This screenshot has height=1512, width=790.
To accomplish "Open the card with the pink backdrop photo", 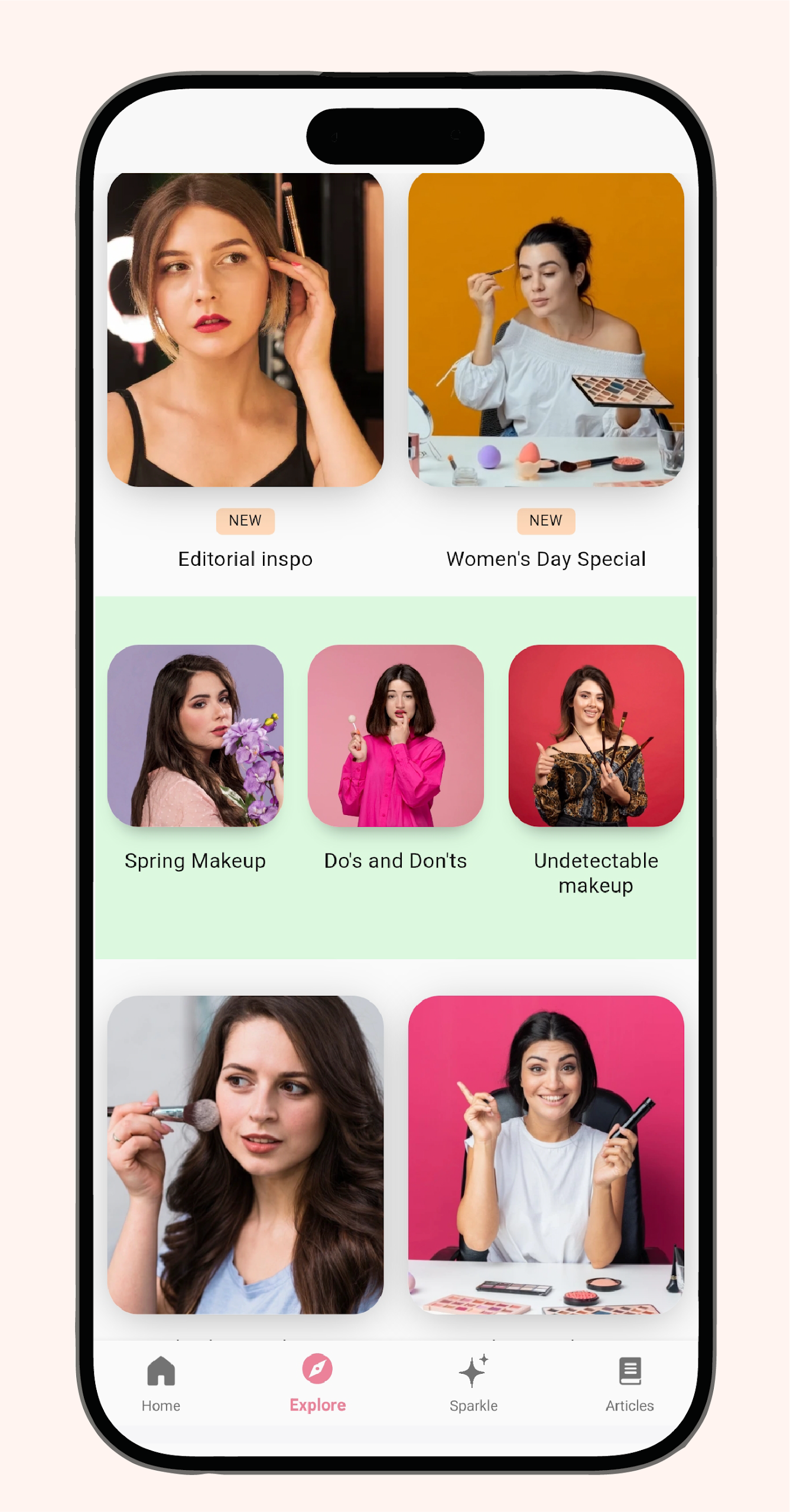I will click(x=545, y=1155).
